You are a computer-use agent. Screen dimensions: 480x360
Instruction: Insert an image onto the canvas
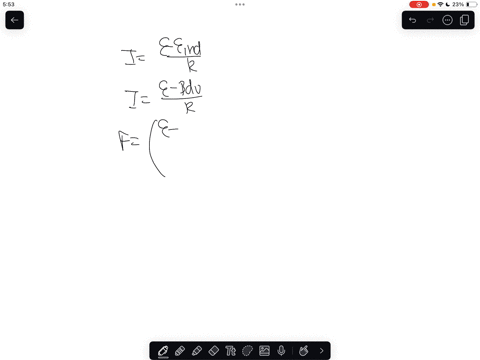coord(264,351)
